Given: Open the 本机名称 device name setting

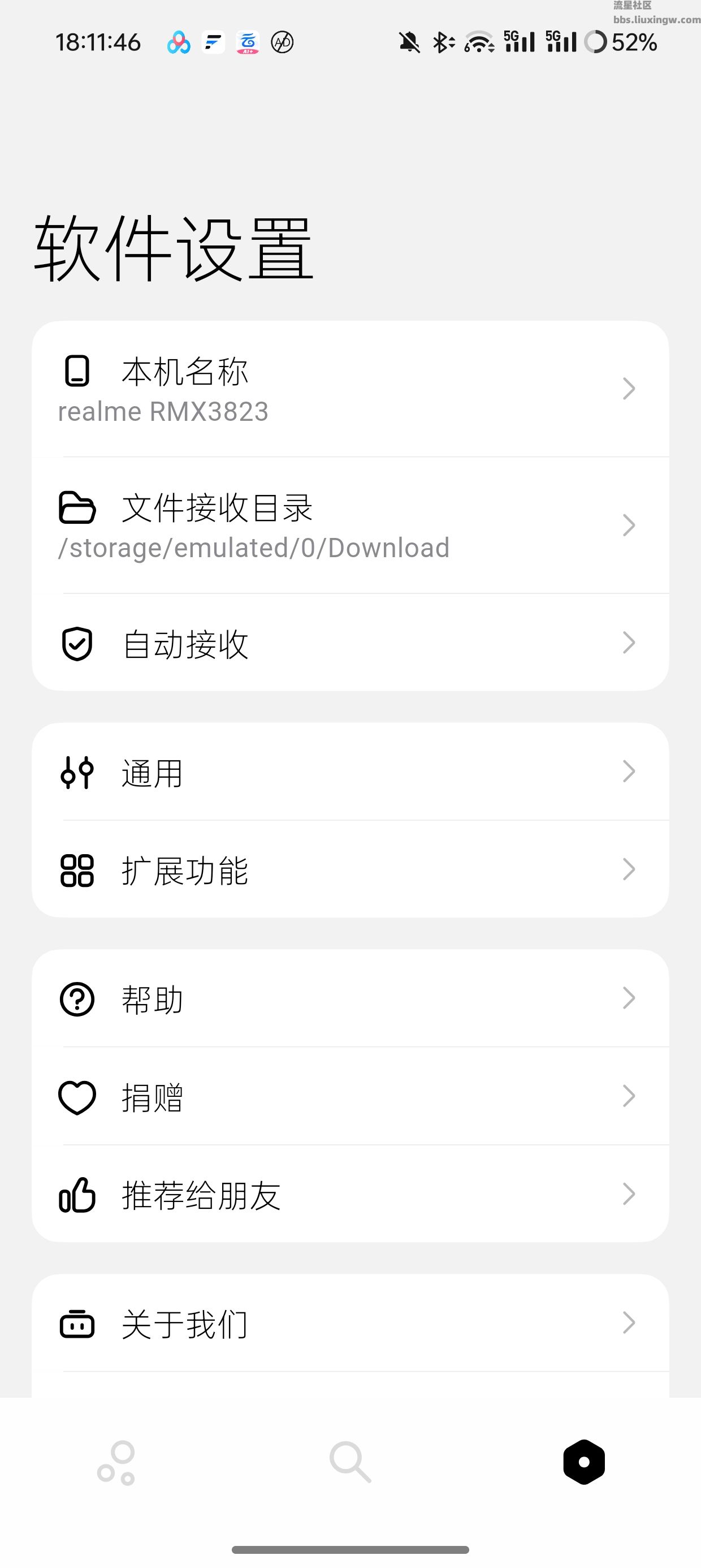Looking at the screenshot, I should click(x=350, y=390).
